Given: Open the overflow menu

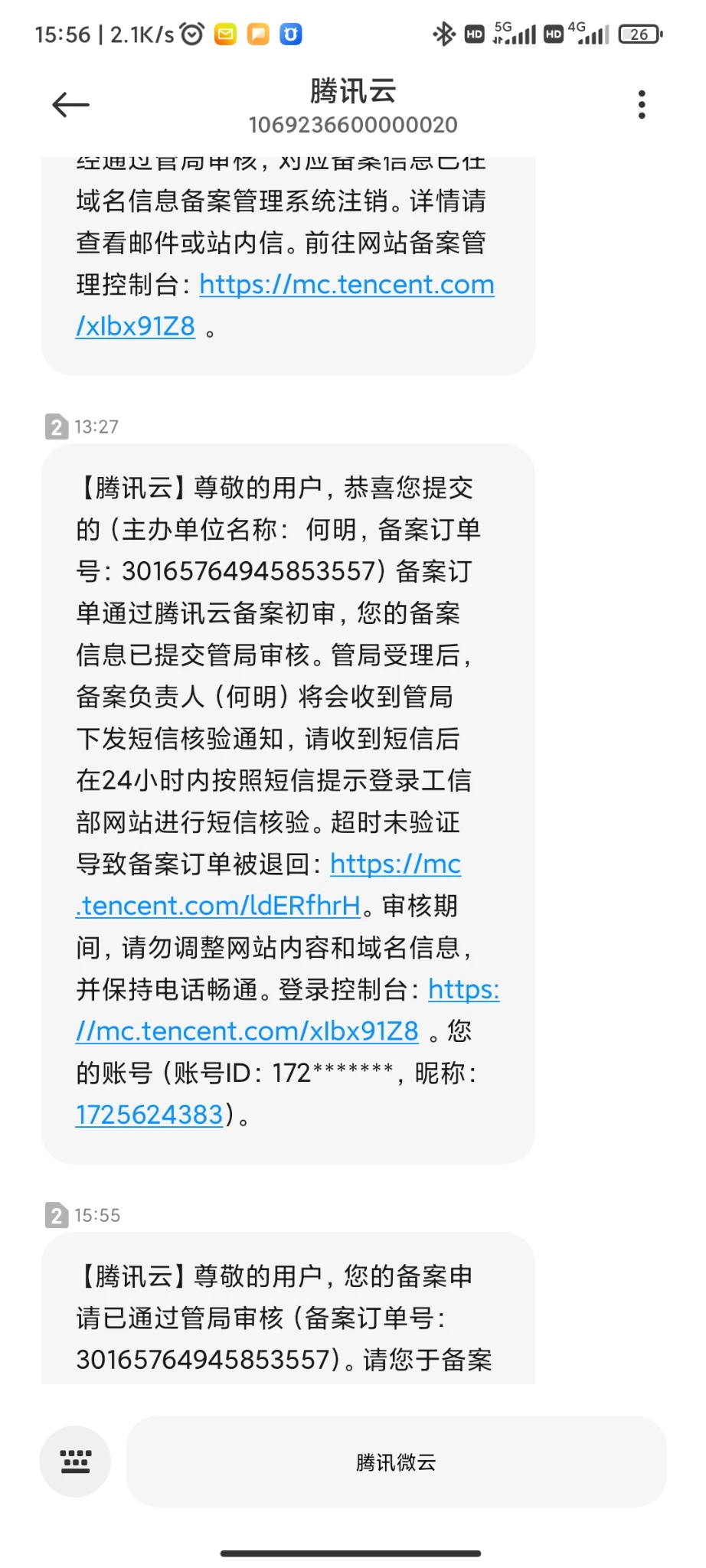Looking at the screenshot, I should (642, 105).
